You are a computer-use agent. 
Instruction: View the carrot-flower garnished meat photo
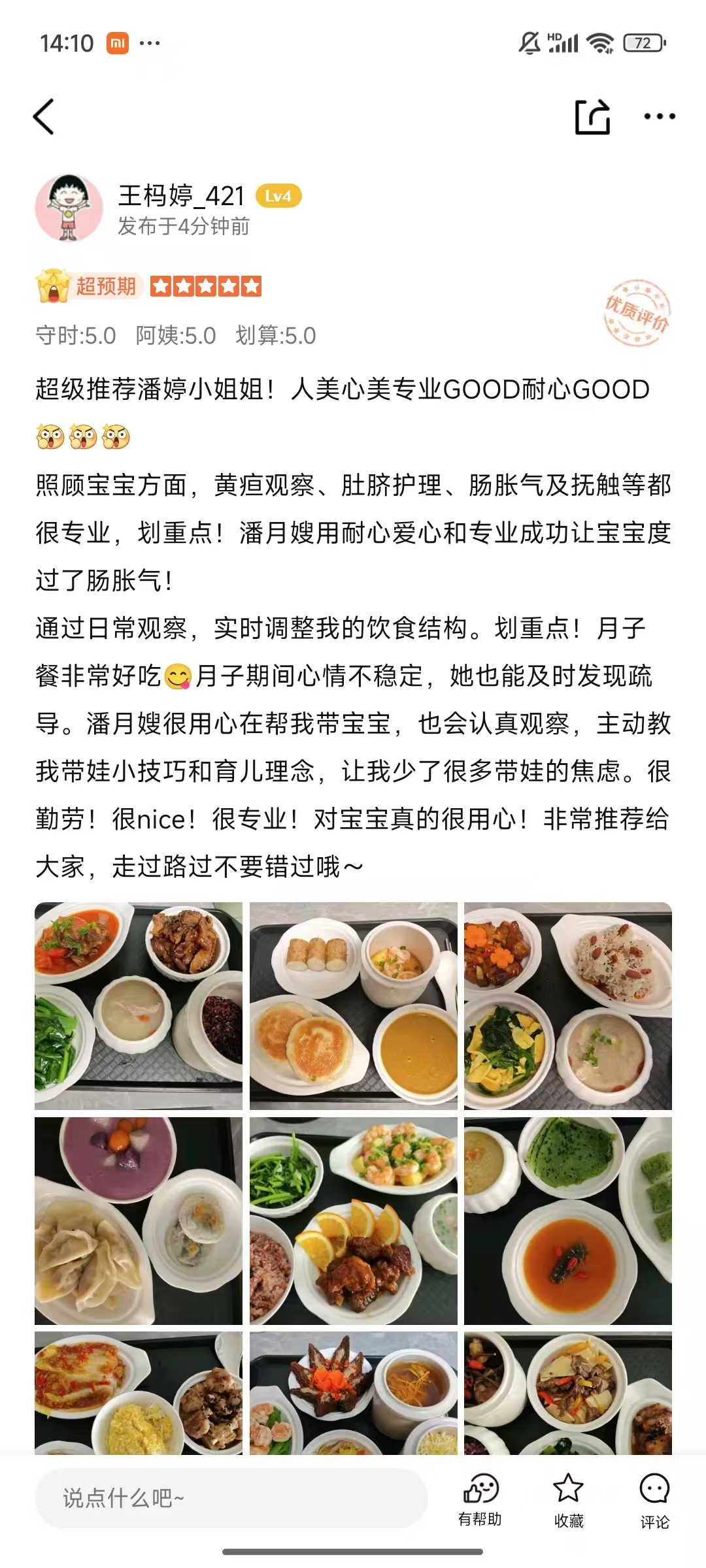click(353, 1392)
